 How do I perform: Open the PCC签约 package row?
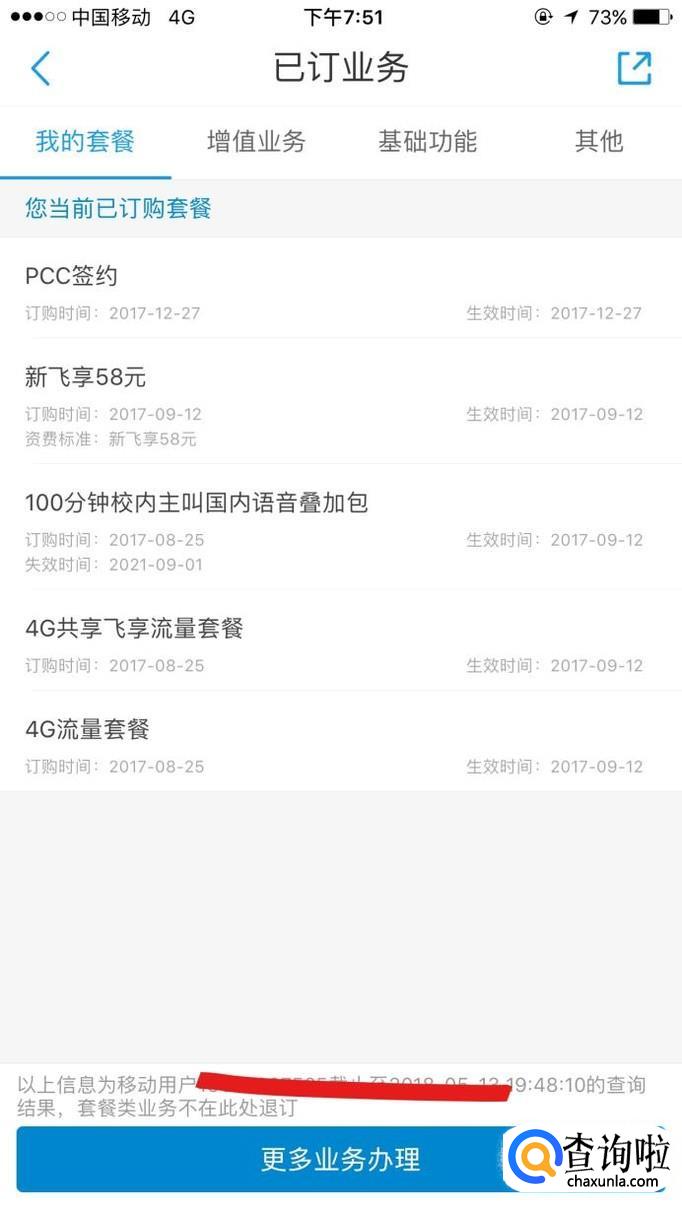click(x=341, y=288)
